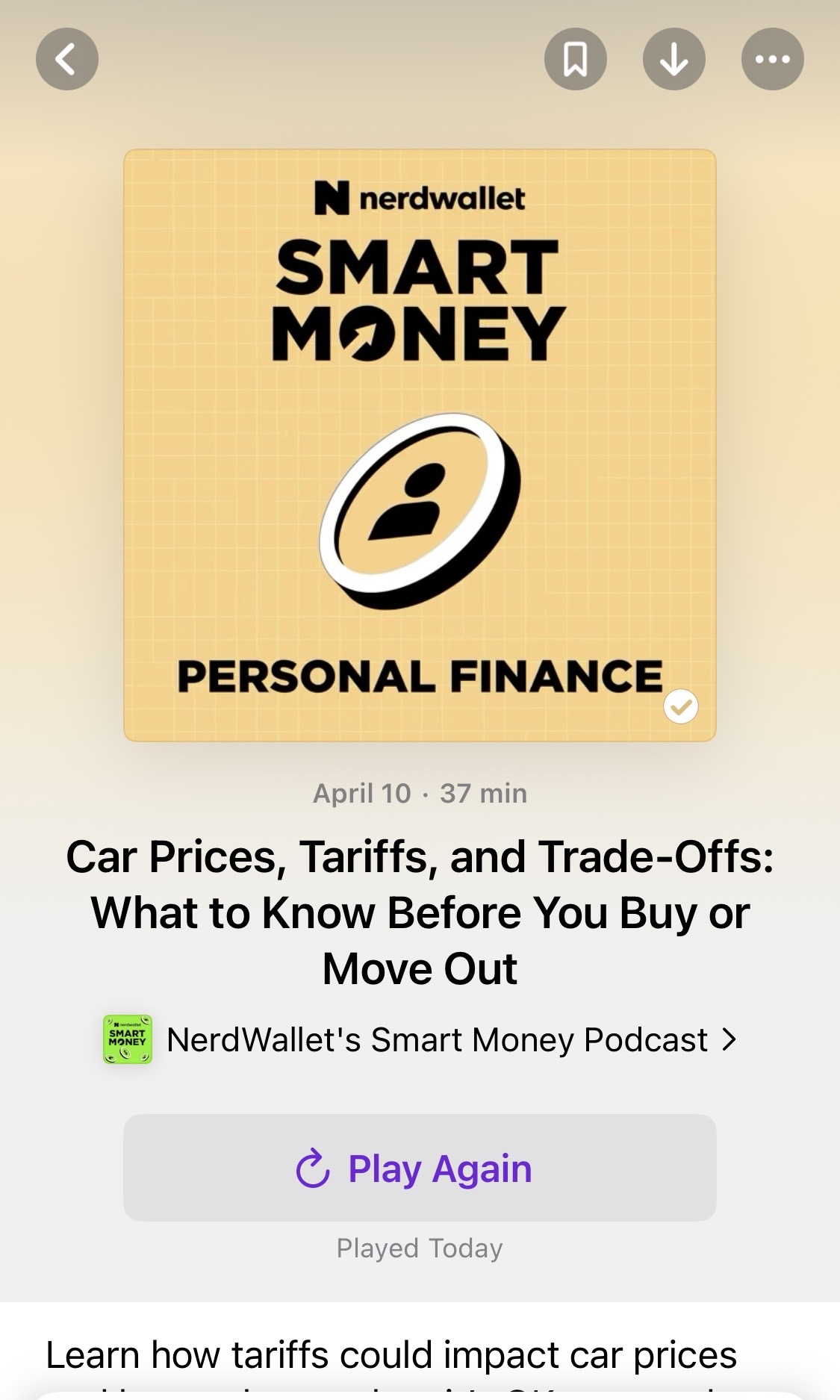Go back using the top-left arrow
Viewport: 840px width, 1400px height.
point(67,59)
